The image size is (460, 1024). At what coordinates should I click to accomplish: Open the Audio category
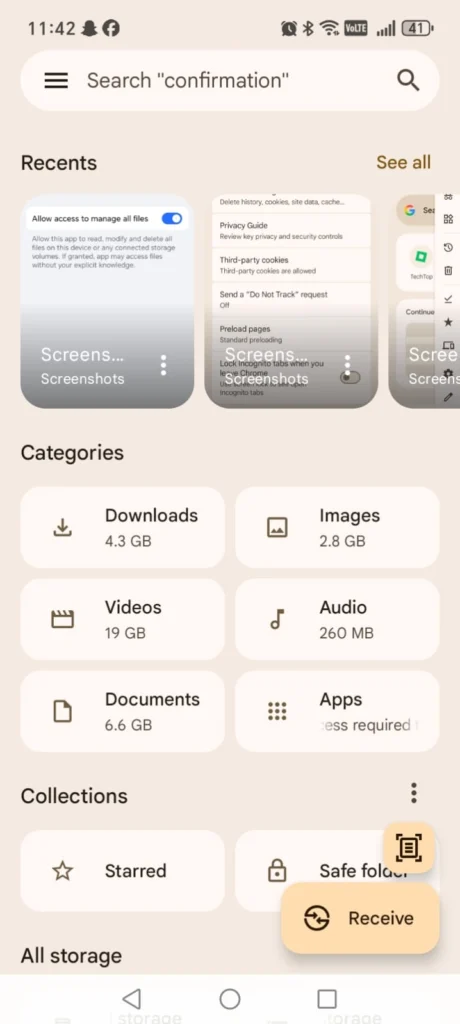pos(337,619)
